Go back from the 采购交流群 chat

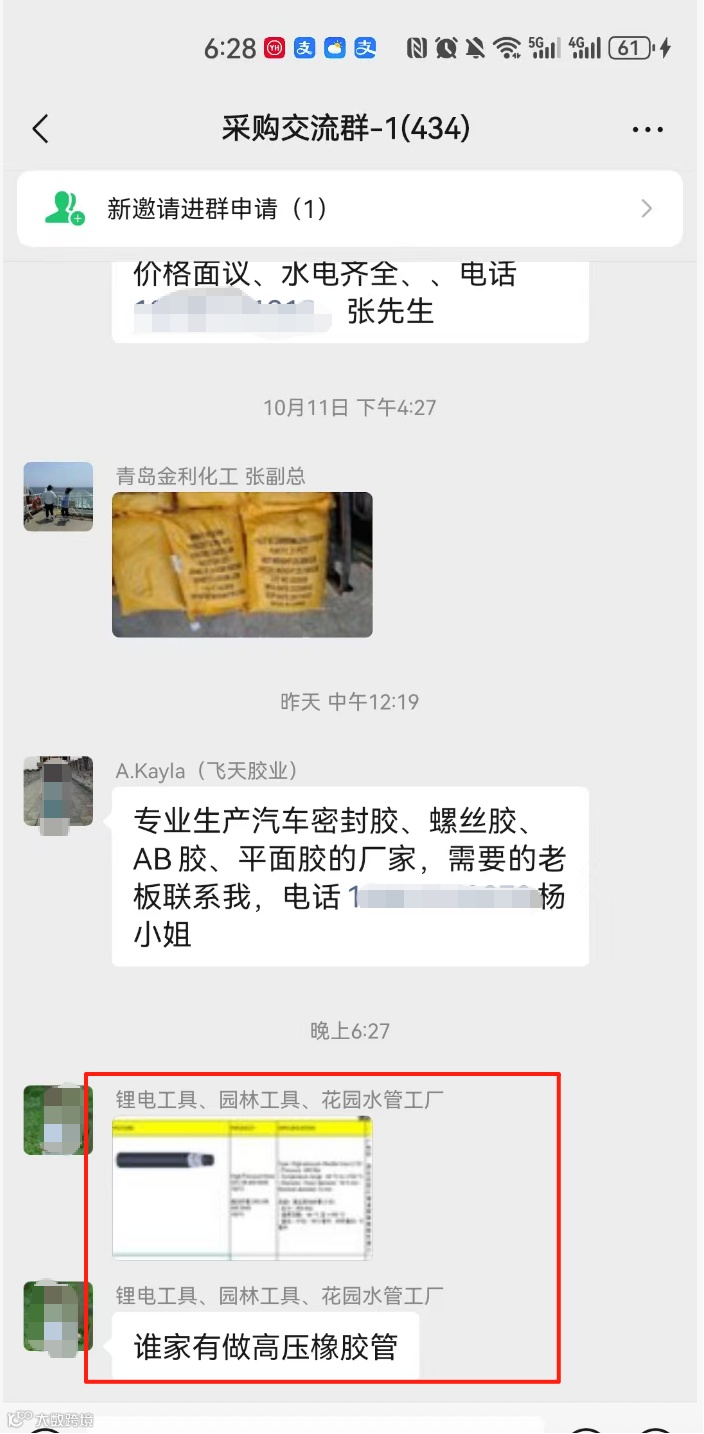tap(40, 129)
